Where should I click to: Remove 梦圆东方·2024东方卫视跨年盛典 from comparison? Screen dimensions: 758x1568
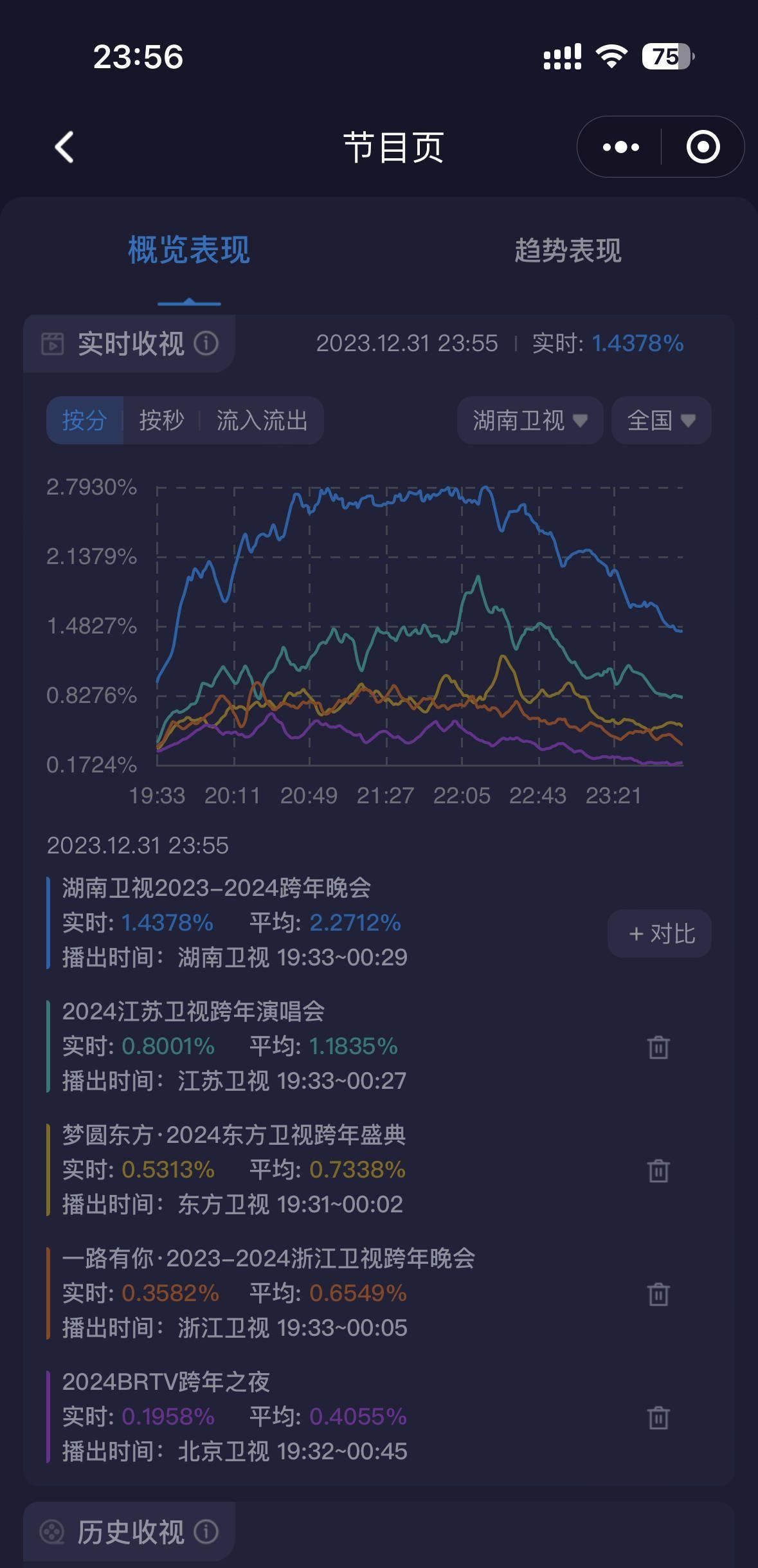tap(658, 1171)
